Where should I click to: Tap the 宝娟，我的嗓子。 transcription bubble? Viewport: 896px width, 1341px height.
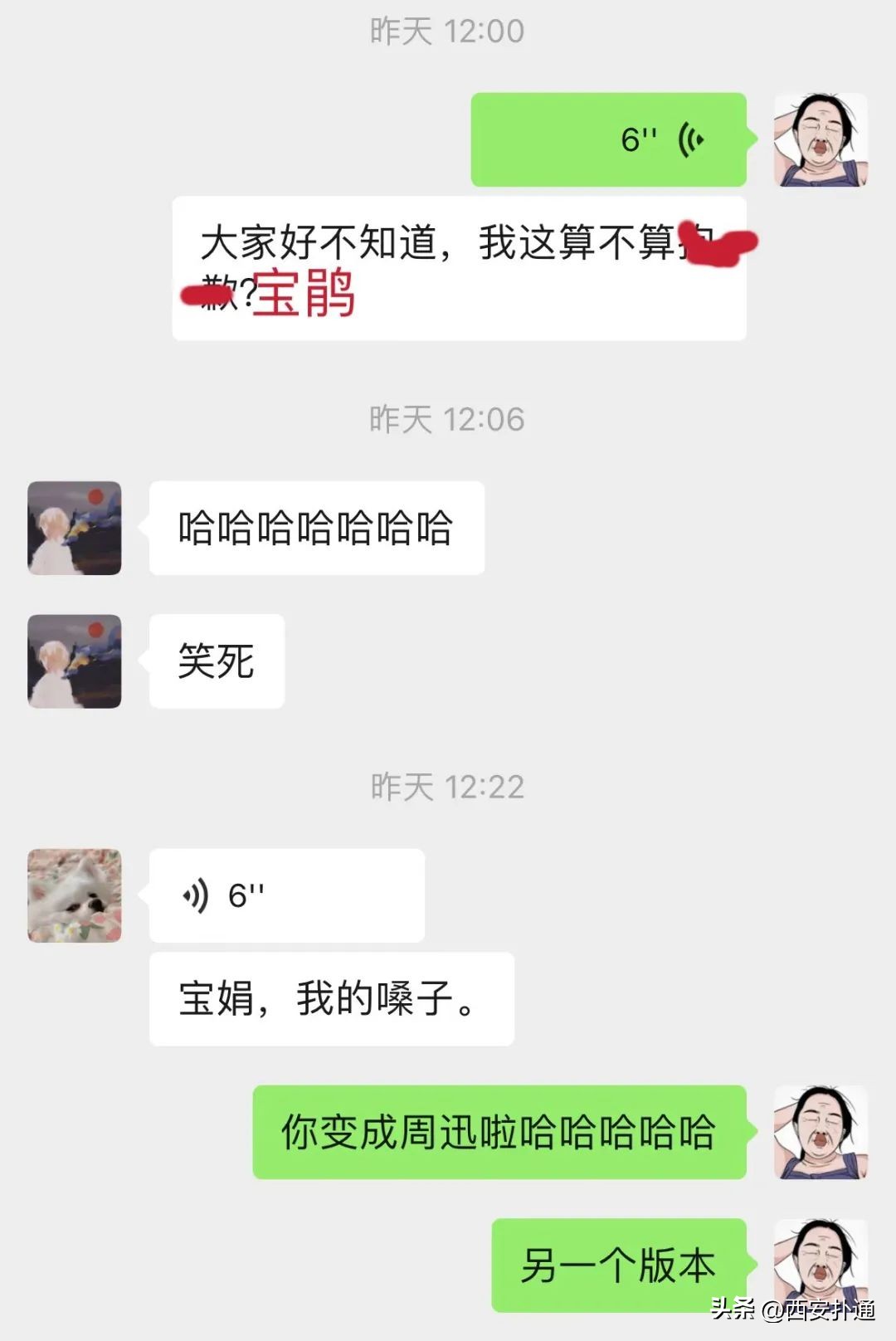(x=330, y=997)
